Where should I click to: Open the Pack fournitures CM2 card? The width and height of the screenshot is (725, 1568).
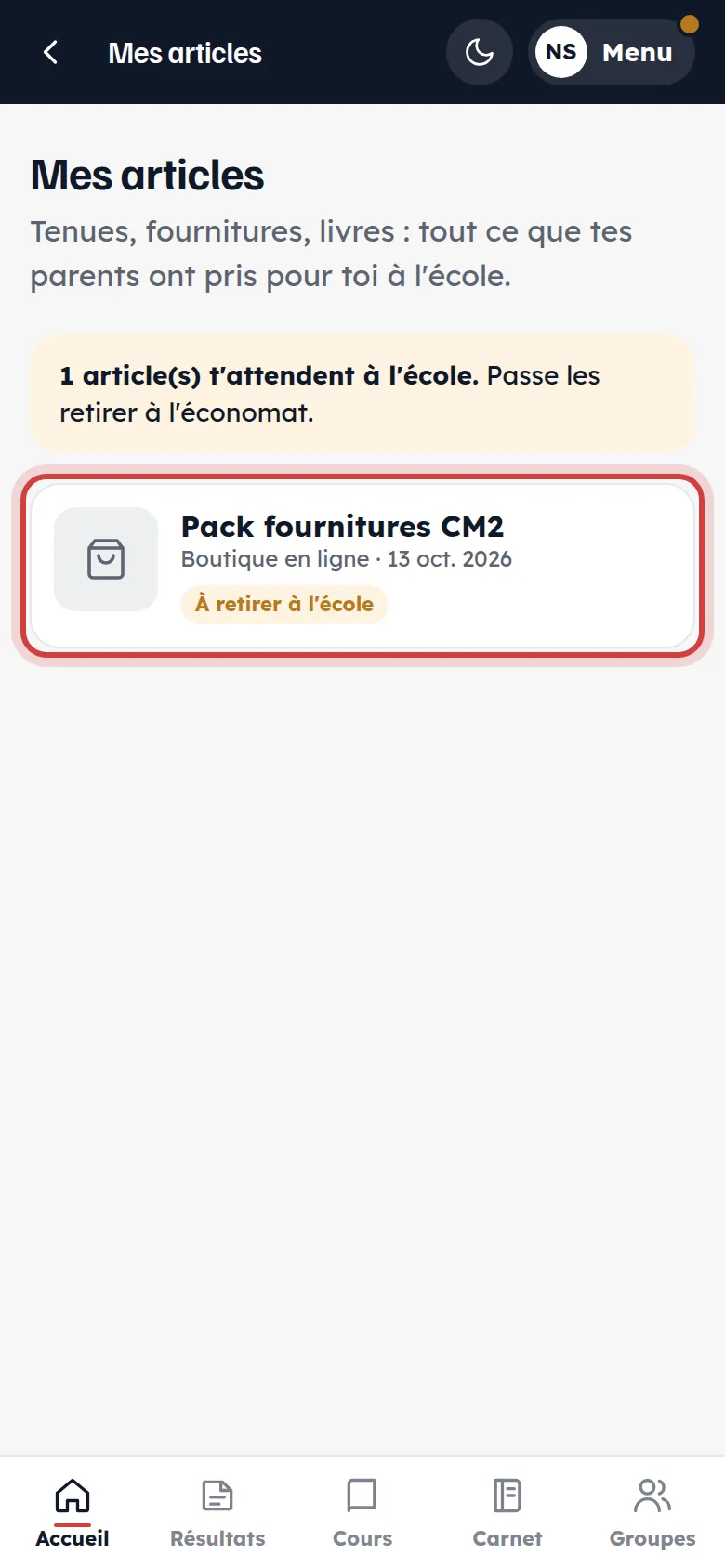(x=362, y=566)
